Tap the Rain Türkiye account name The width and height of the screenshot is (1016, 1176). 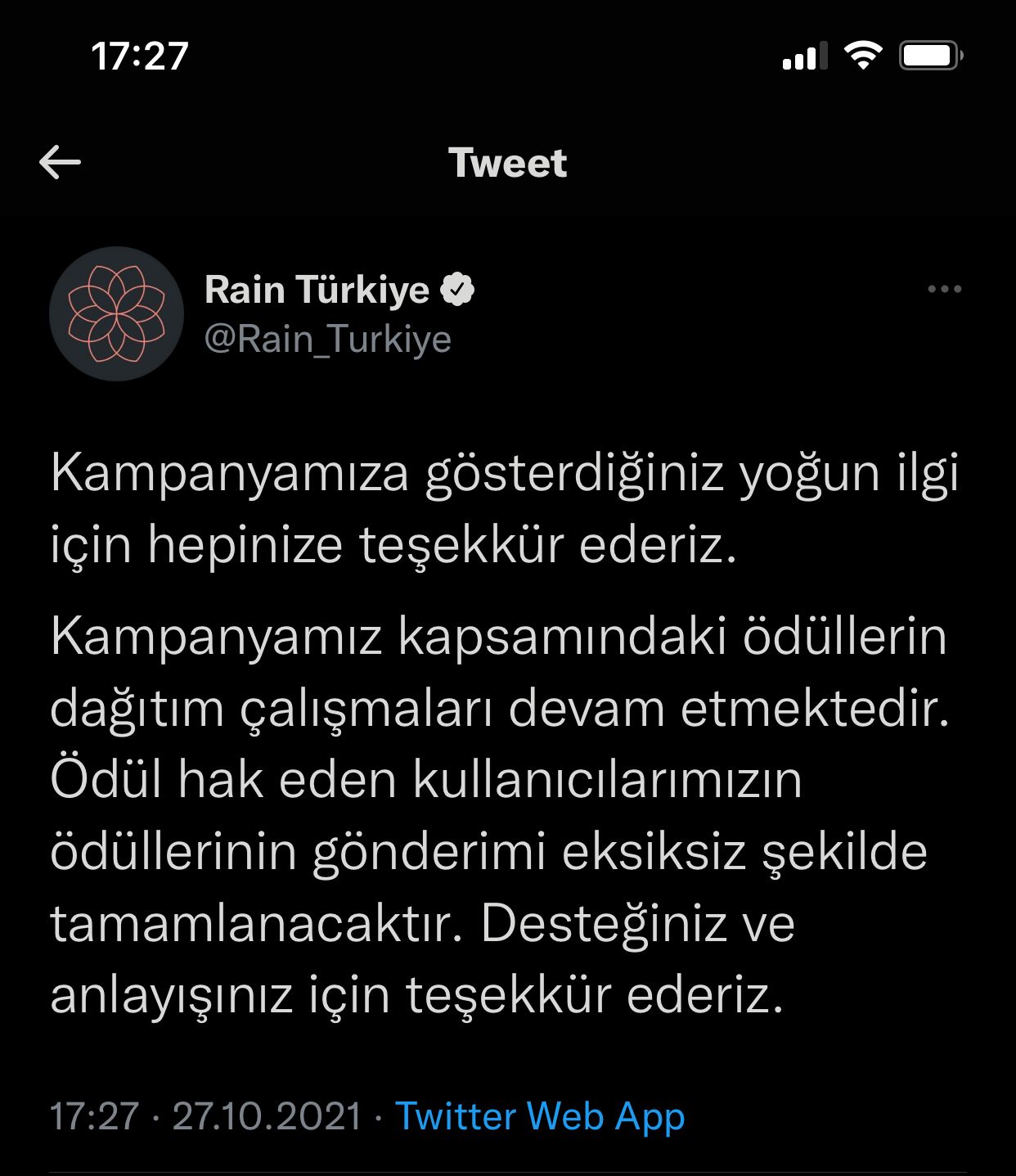click(317, 290)
